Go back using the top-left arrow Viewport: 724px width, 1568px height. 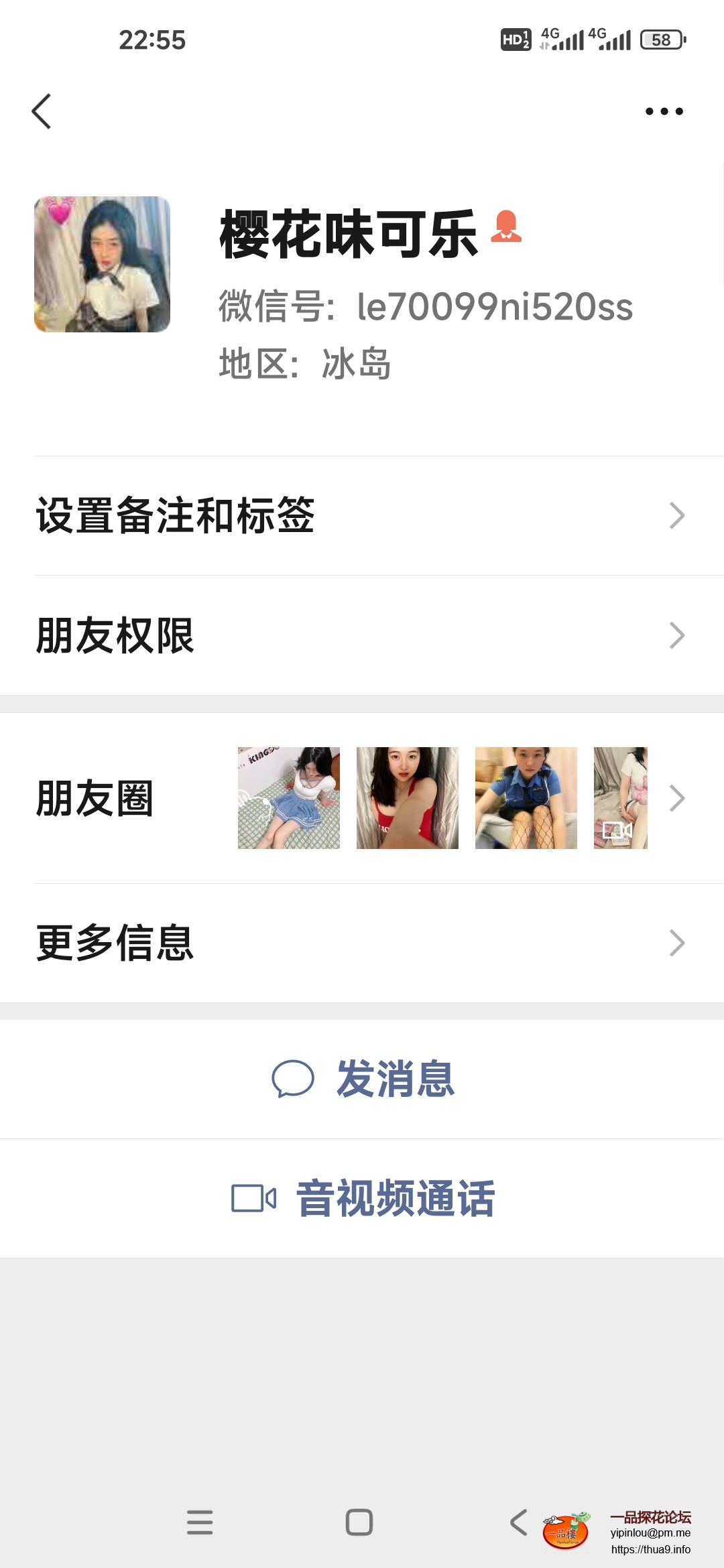point(42,111)
